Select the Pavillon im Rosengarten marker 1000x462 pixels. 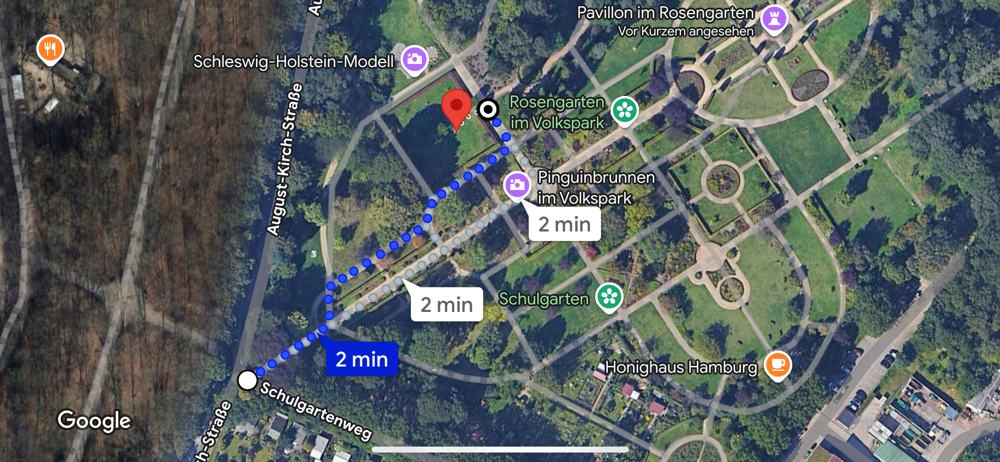point(775,18)
